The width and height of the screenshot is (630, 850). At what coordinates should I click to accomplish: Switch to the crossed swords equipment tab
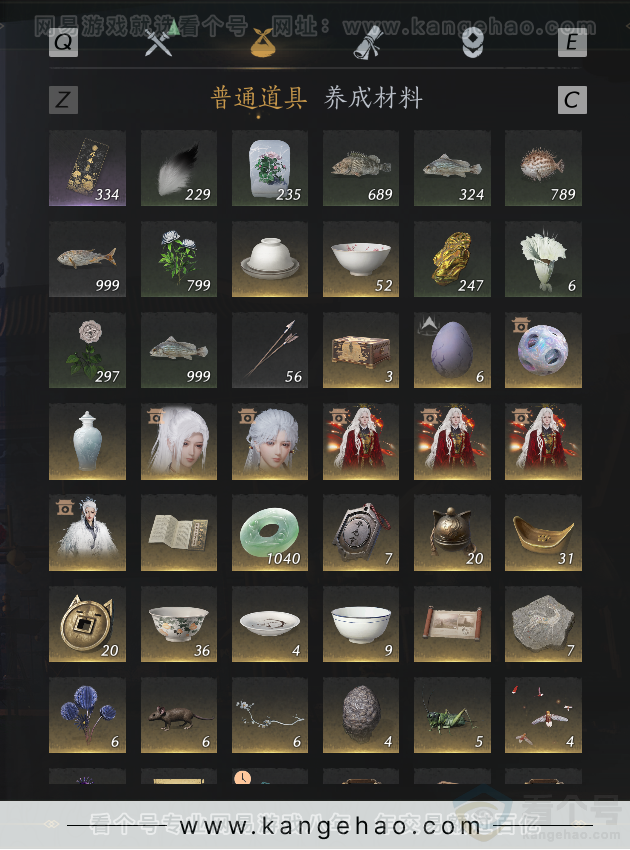click(158, 43)
